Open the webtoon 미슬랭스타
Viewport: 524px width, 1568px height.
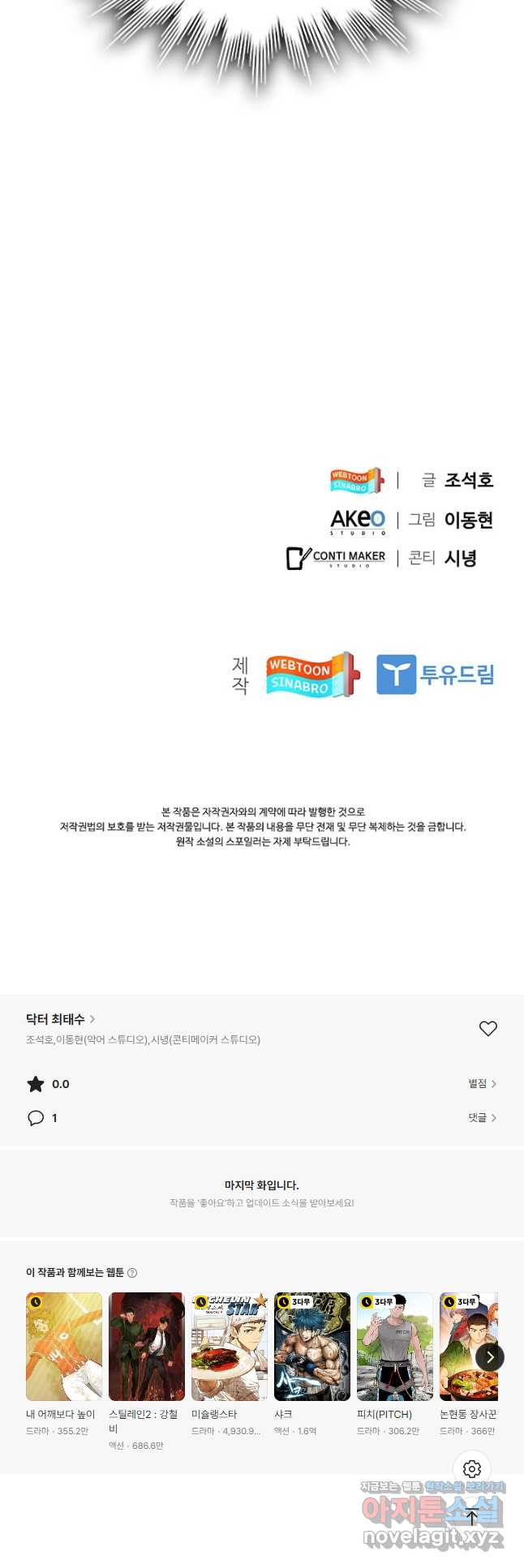tap(230, 1346)
